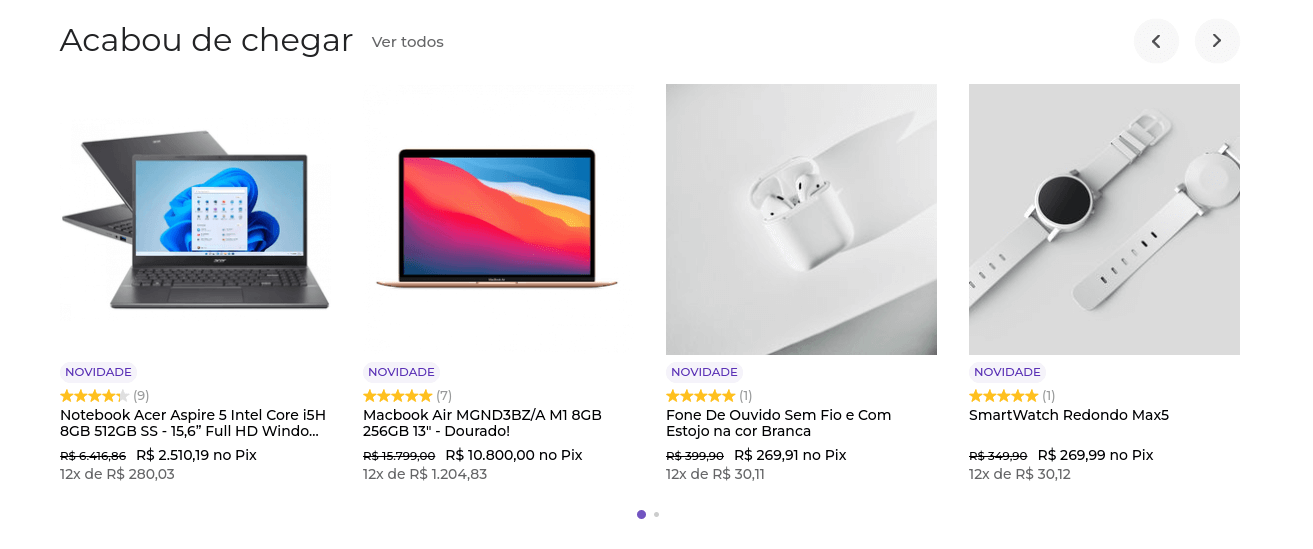This screenshot has height=549, width=1313.
Task: Open the Notebook Acer Aspire 5 product
Action: point(195,422)
